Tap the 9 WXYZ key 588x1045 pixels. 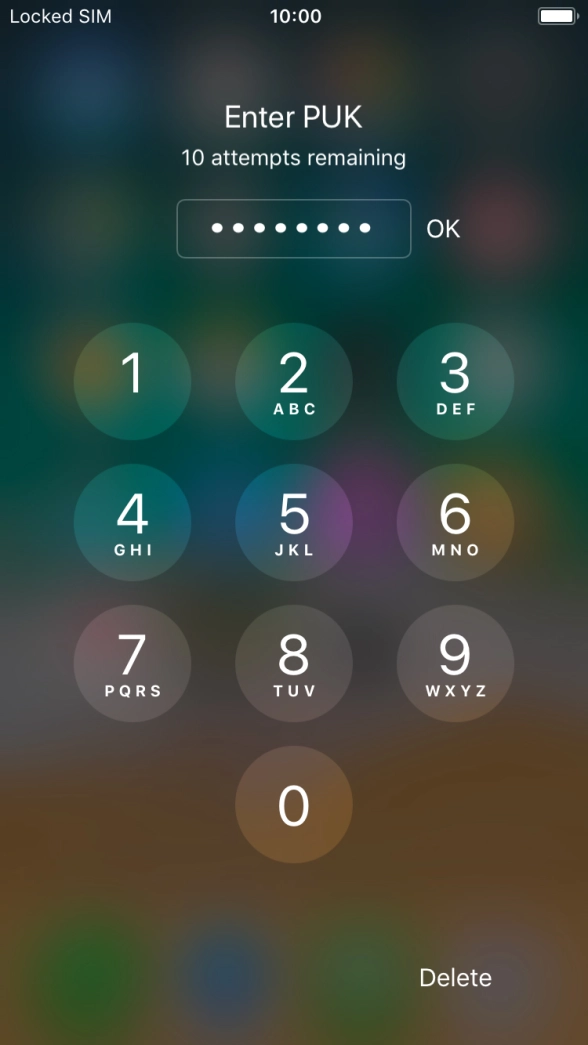point(455,664)
